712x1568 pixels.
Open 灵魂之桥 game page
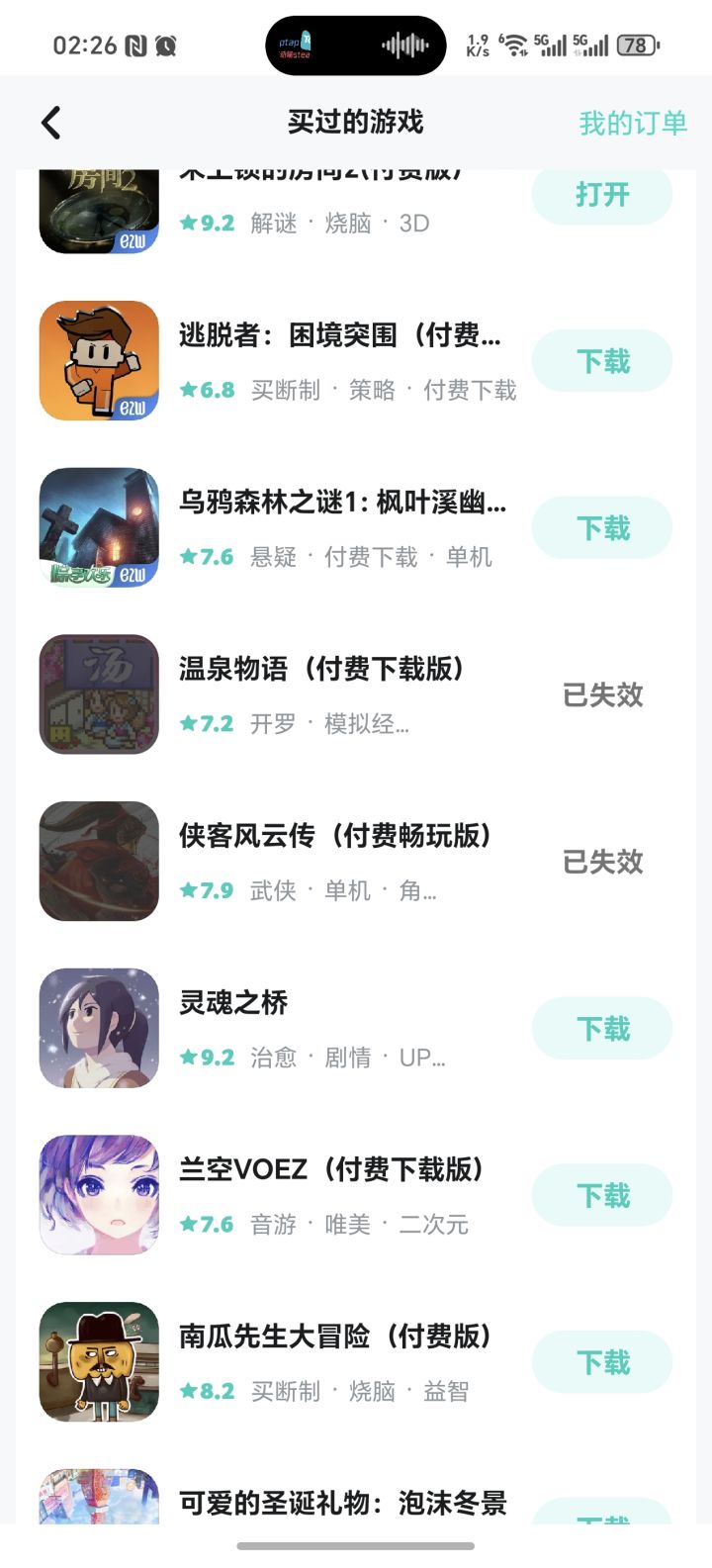[x=233, y=1003]
